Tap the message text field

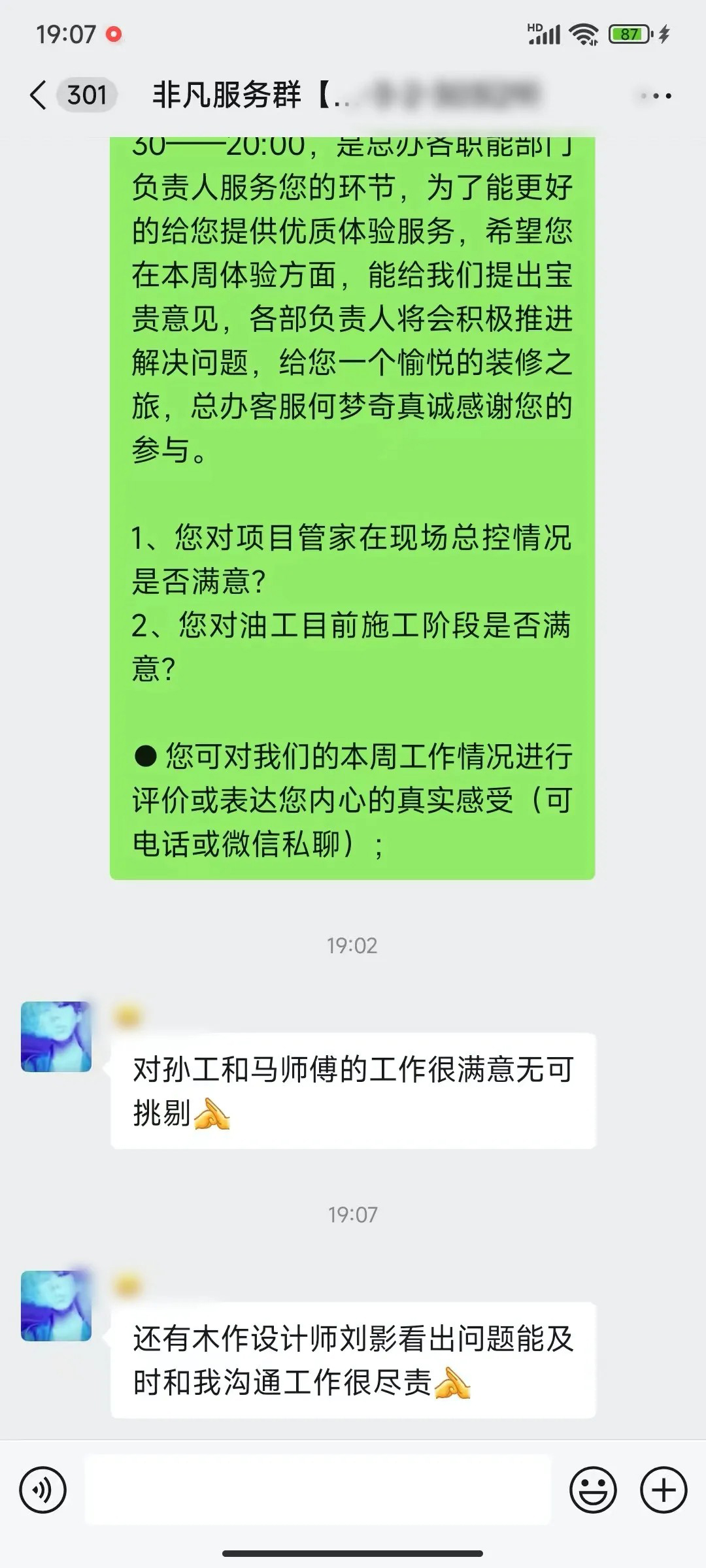click(x=318, y=1490)
